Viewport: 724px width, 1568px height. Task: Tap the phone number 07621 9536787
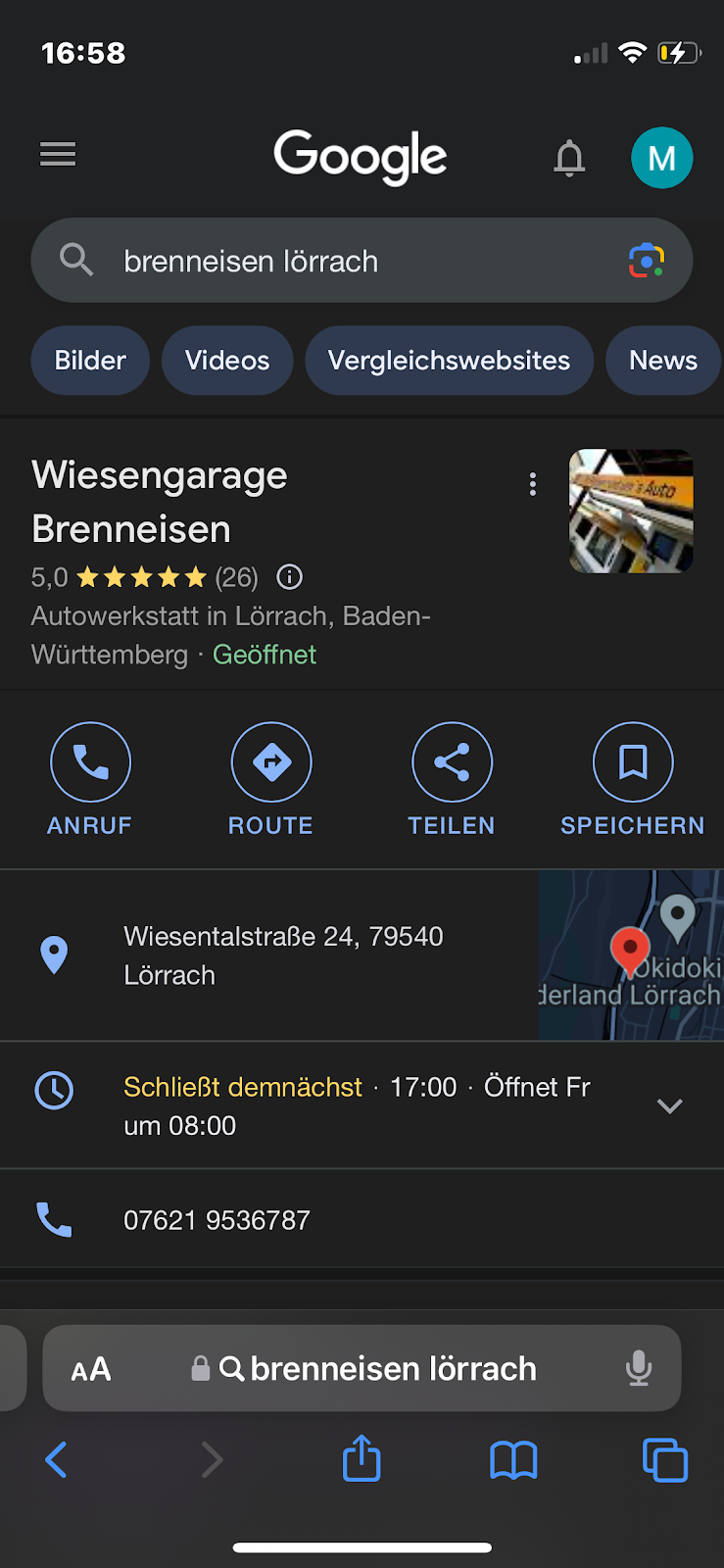(x=217, y=1220)
